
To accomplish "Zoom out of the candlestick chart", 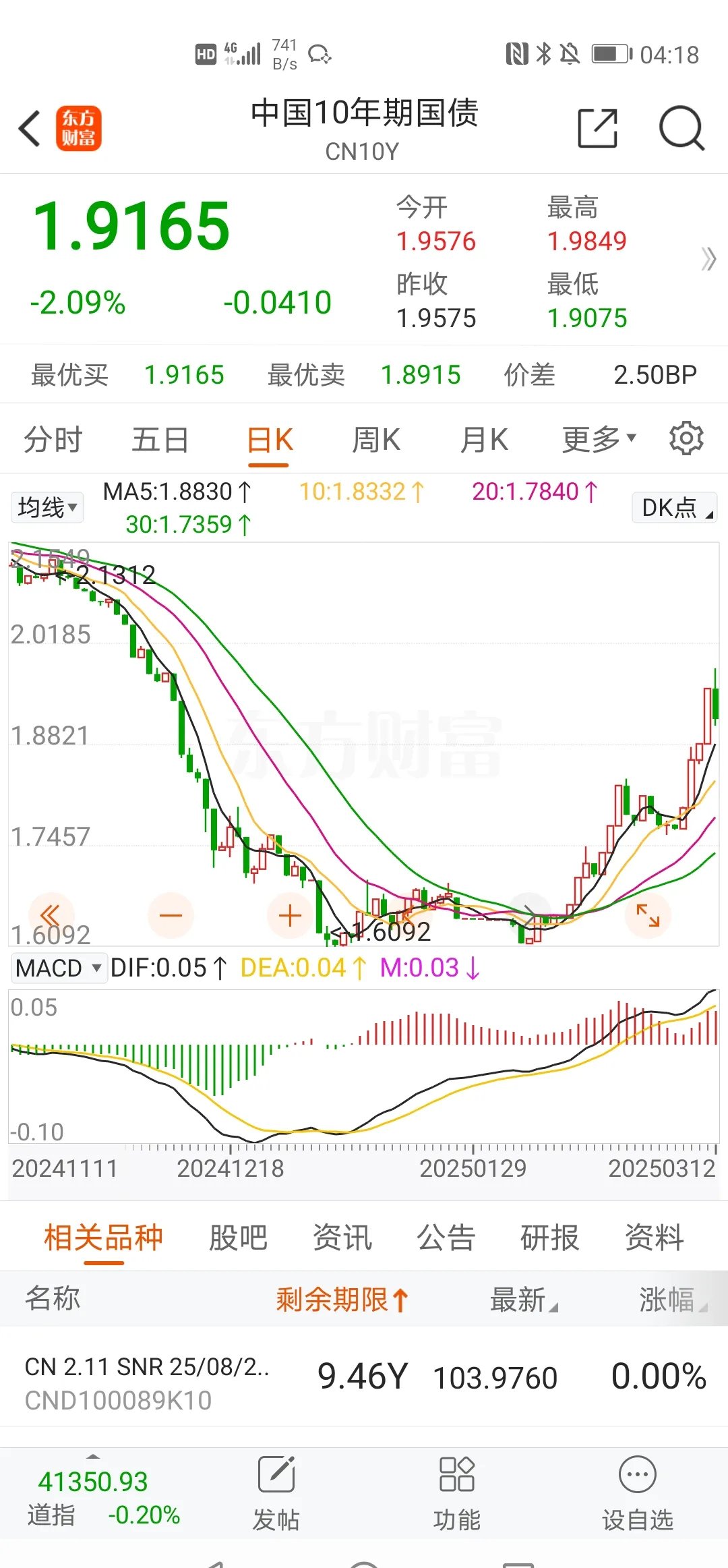I will click(x=171, y=914).
